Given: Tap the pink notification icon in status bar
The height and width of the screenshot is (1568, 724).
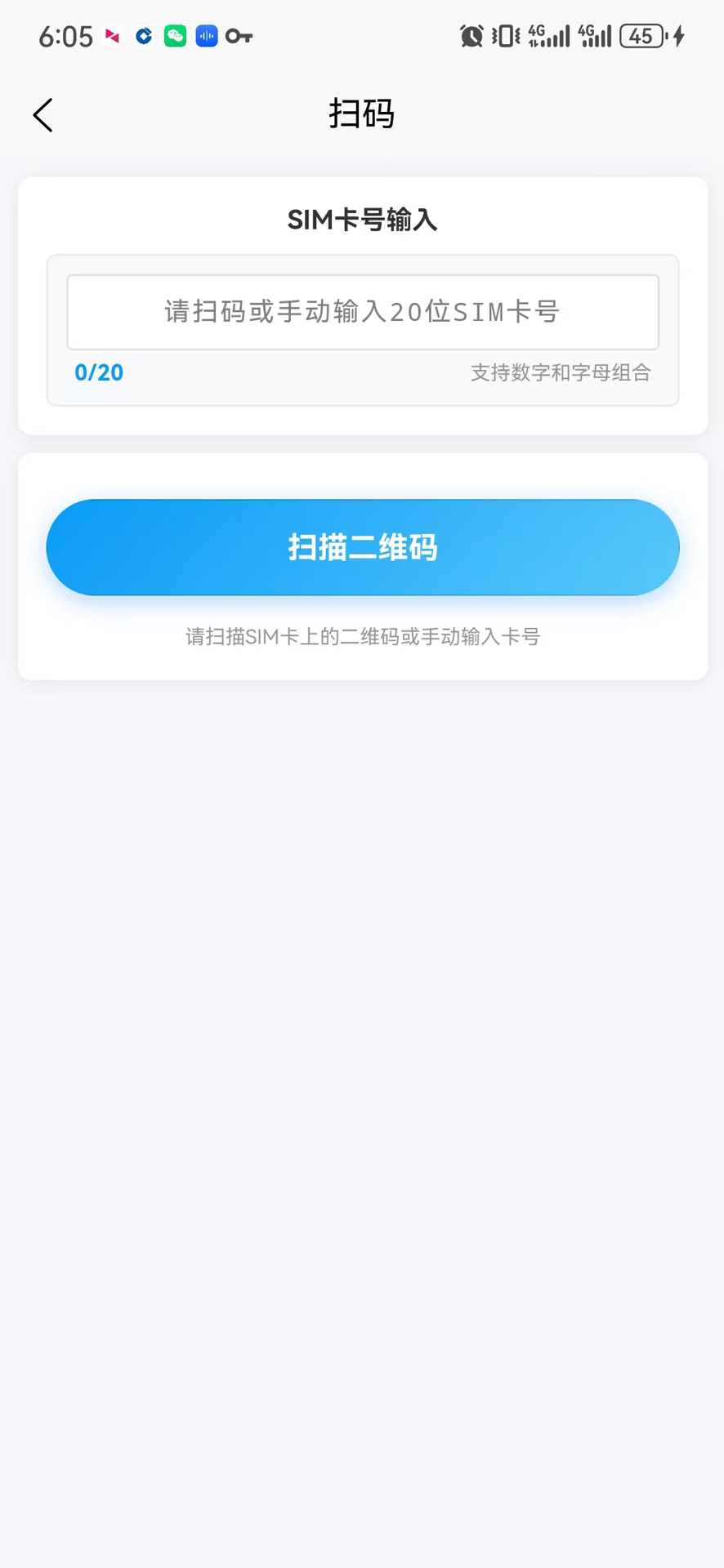Looking at the screenshot, I should (112, 36).
